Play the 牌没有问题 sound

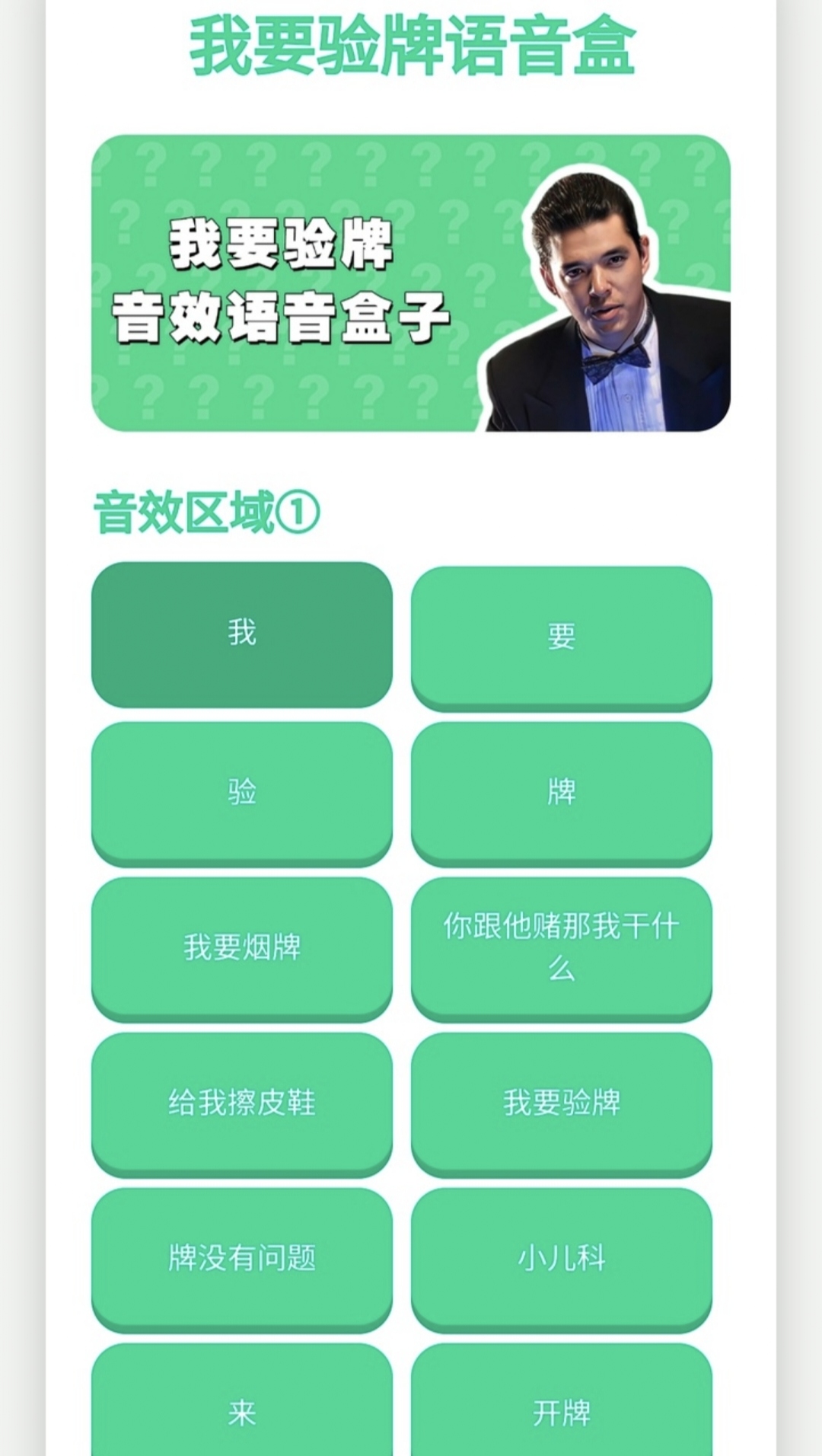click(242, 1258)
